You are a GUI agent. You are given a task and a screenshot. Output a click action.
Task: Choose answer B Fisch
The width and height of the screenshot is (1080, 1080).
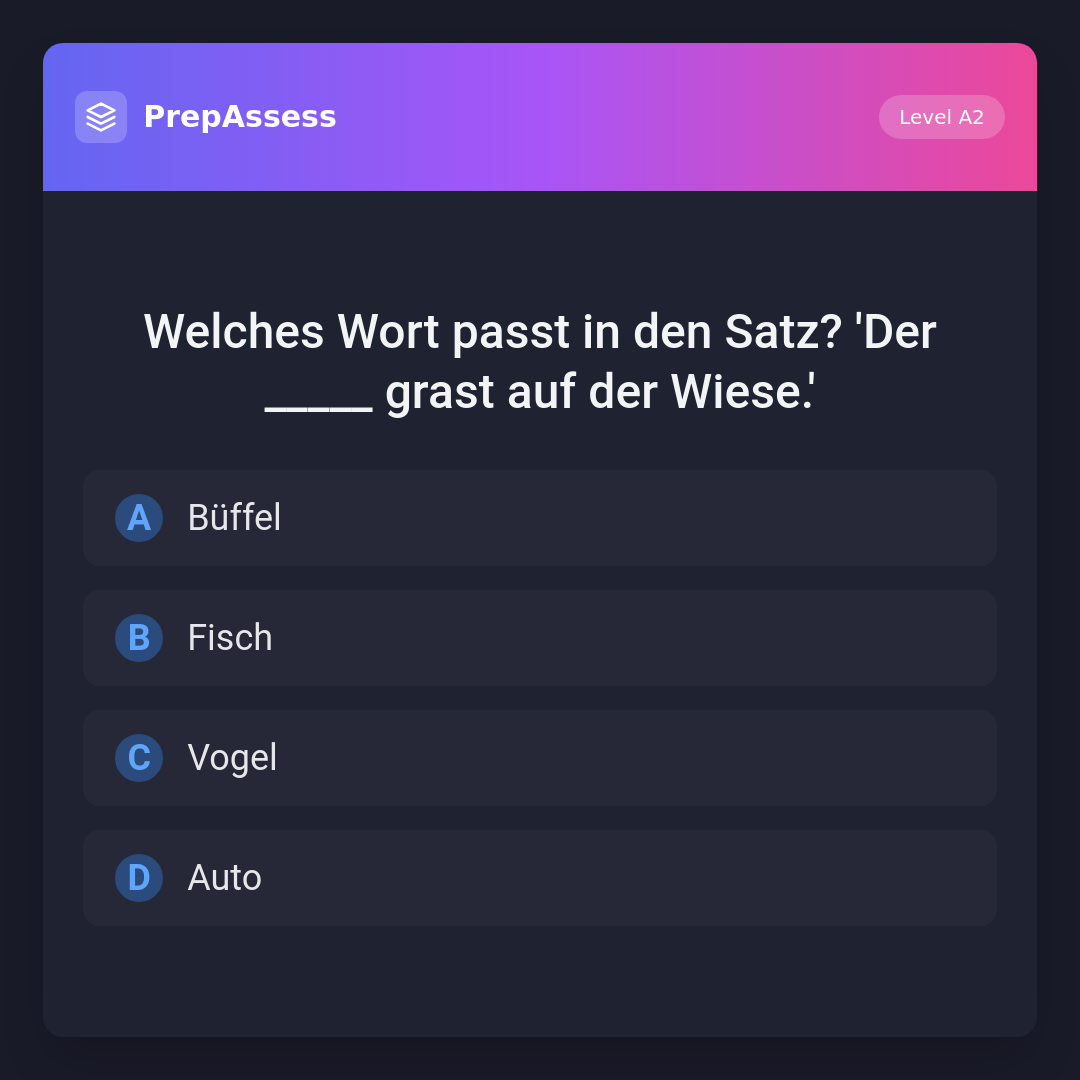coord(539,638)
